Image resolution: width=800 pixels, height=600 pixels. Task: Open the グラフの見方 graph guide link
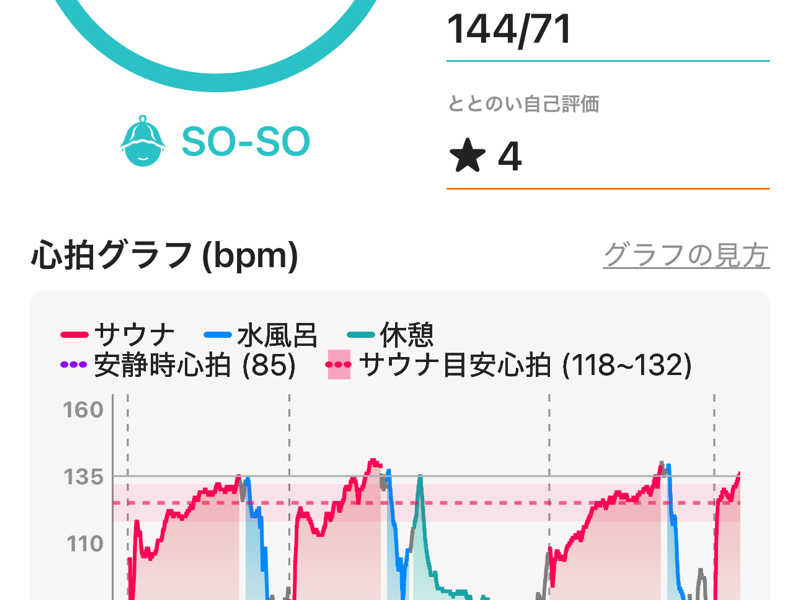tap(686, 256)
